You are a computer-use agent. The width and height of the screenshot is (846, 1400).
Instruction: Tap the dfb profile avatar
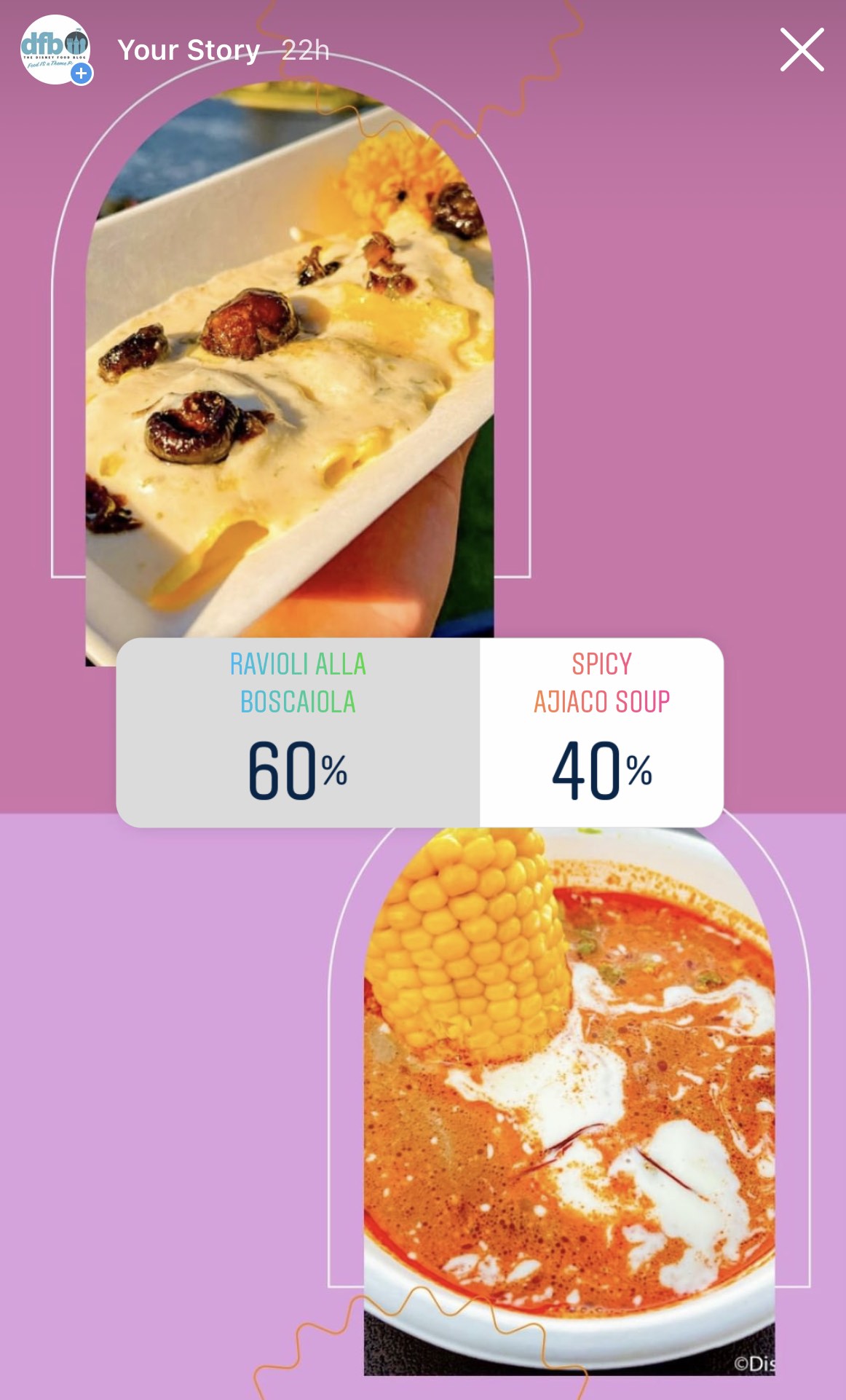pos(55,50)
